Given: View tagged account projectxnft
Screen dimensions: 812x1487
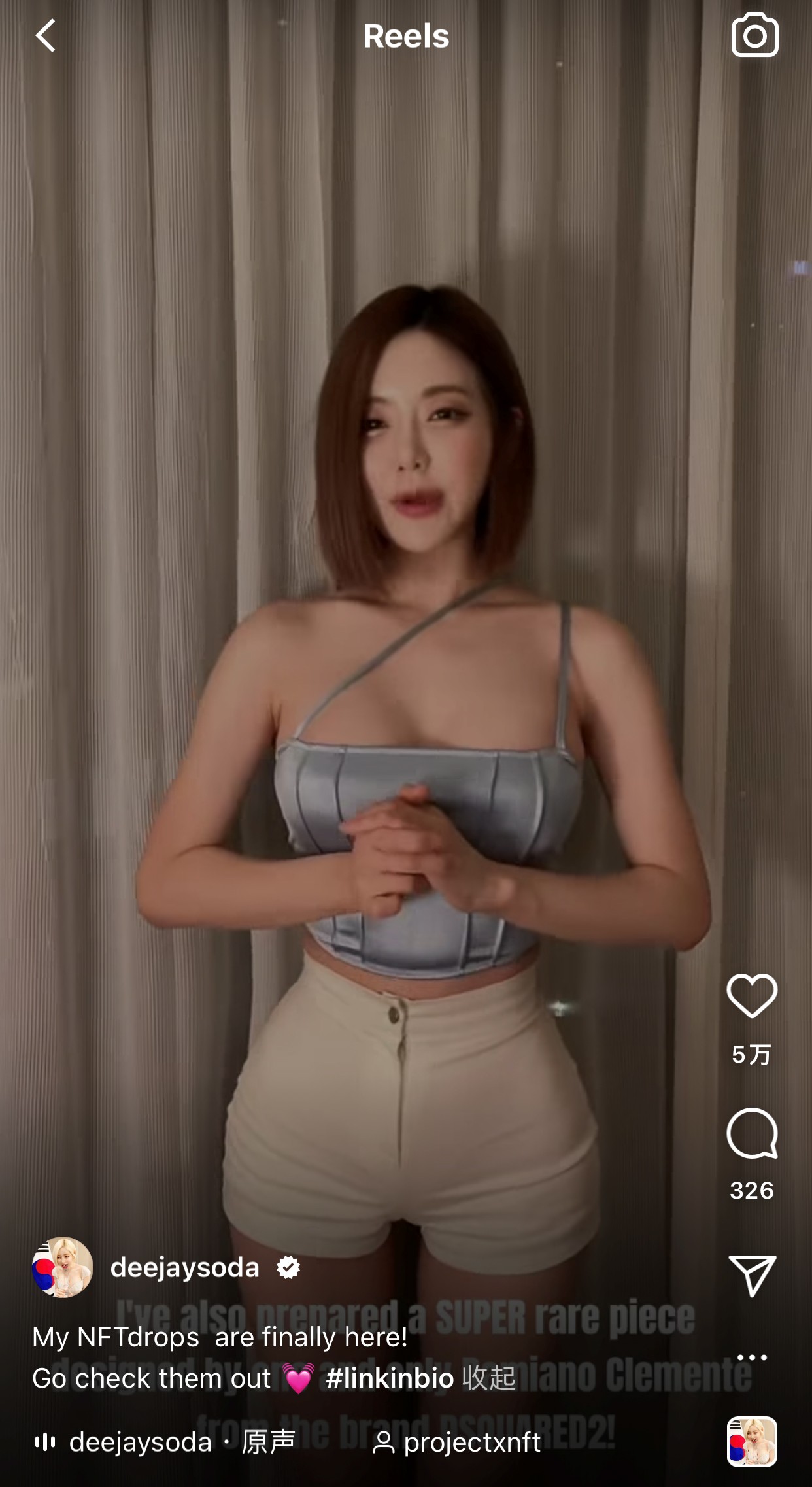Looking at the screenshot, I should coord(458,1442).
